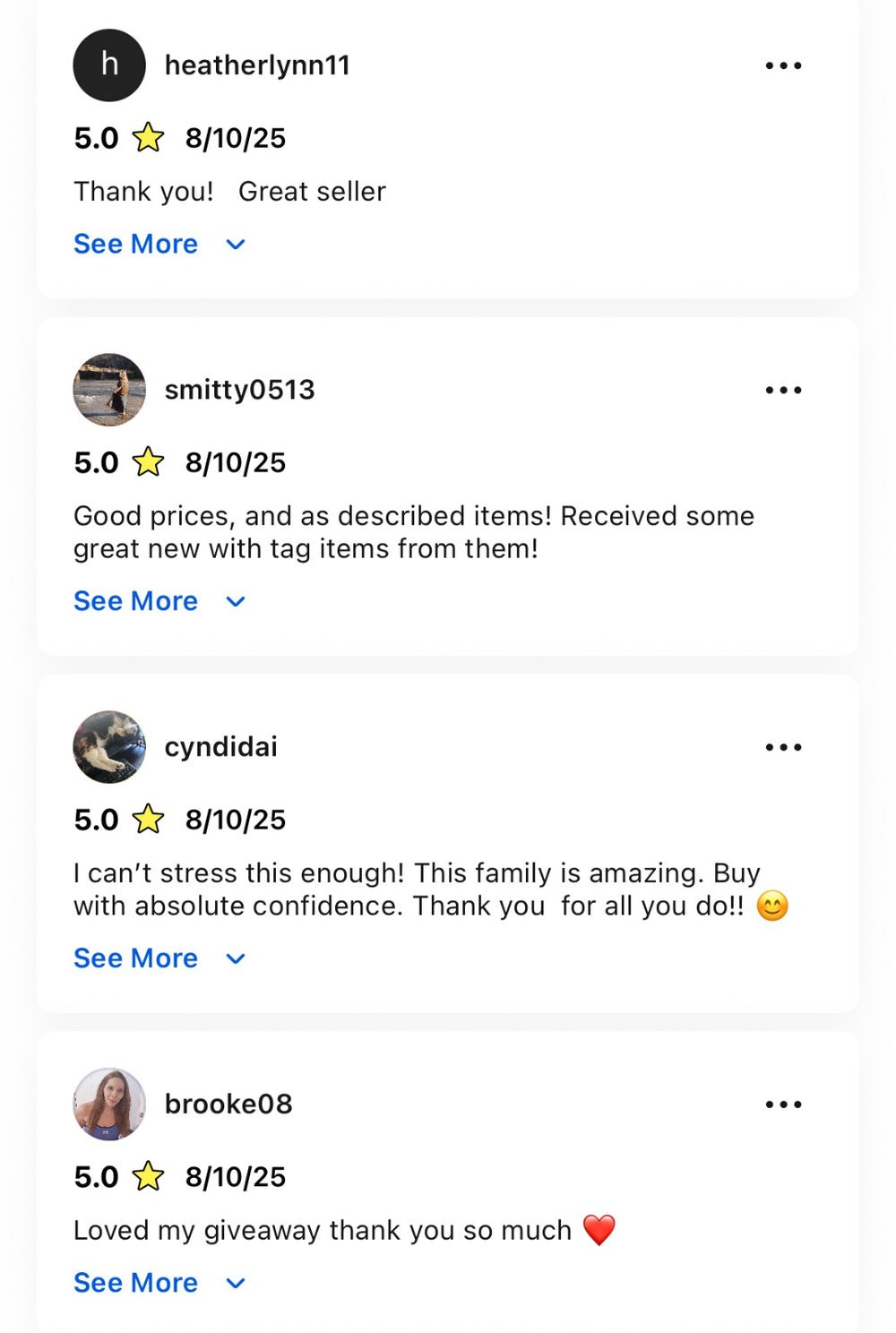The width and height of the screenshot is (896, 1333).
Task: Open heatherlynn11's profile avatar
Action: click(109, 65)
